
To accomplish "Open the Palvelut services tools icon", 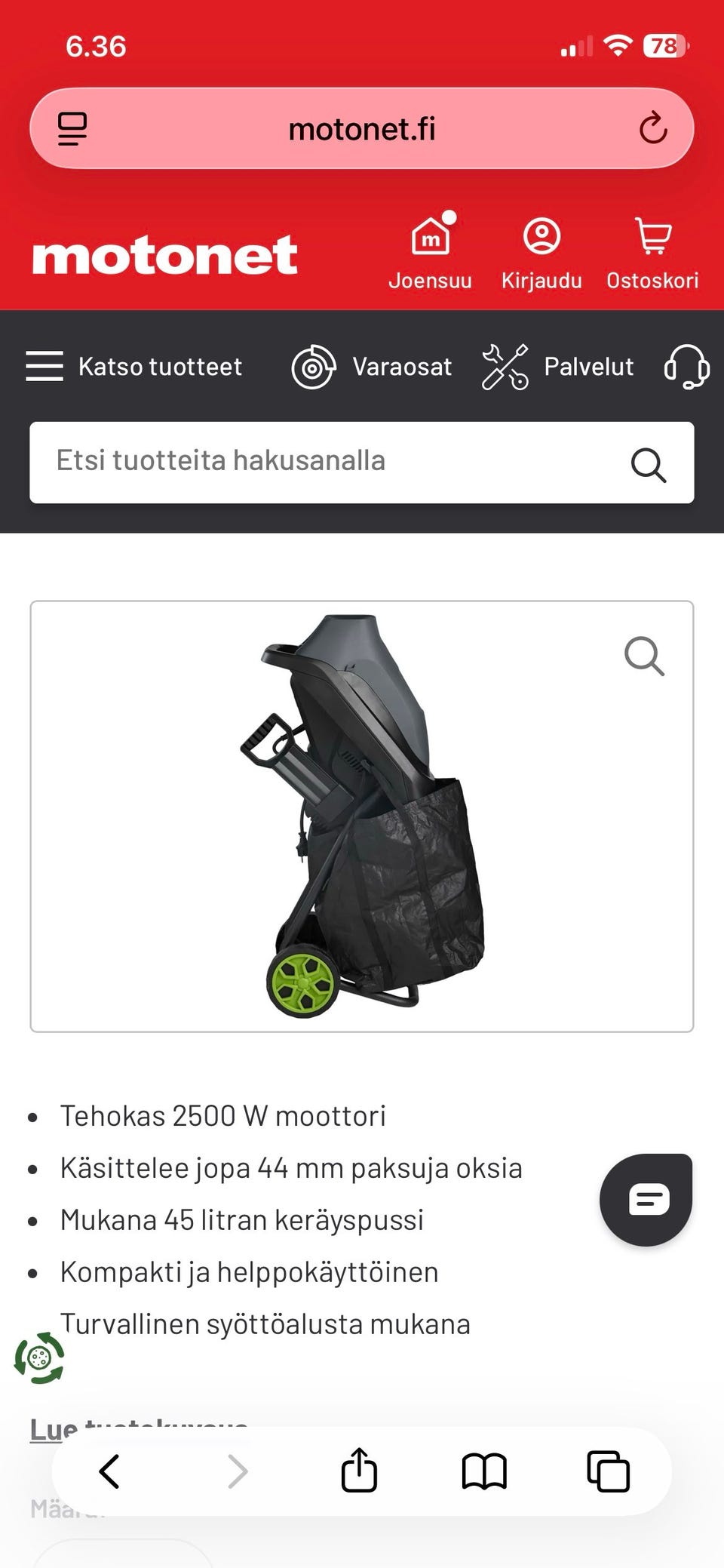I will pyautogui.click(x=506, y=367).
